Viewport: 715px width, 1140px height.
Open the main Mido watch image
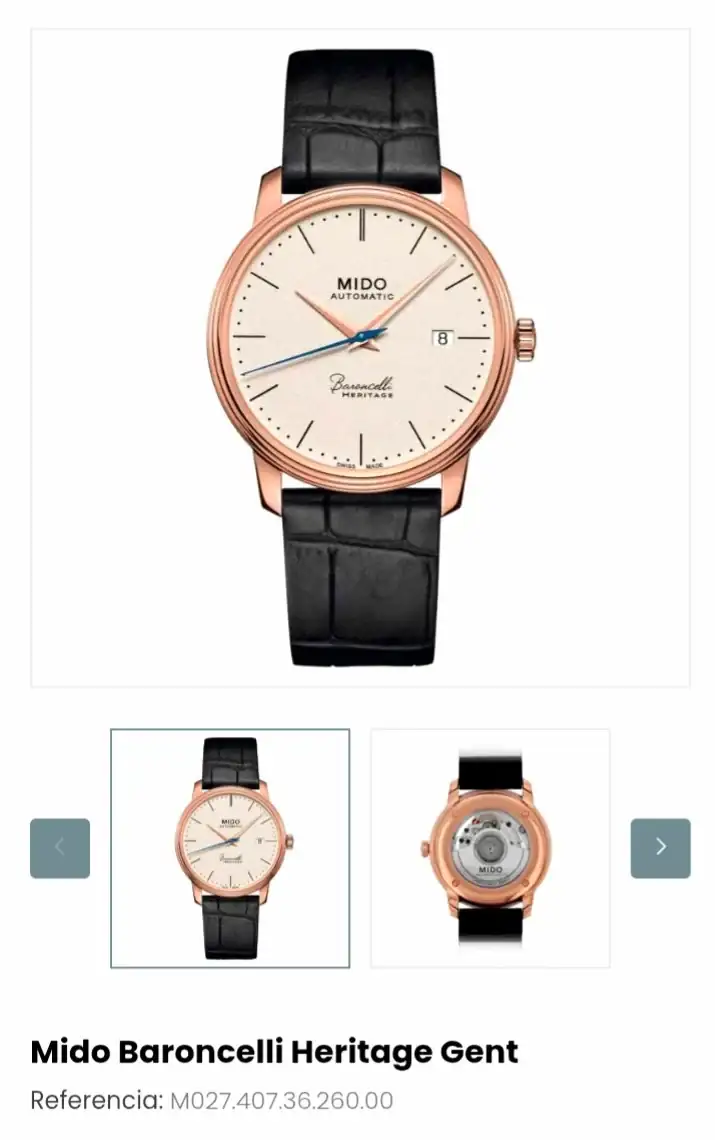click(360, 358)
